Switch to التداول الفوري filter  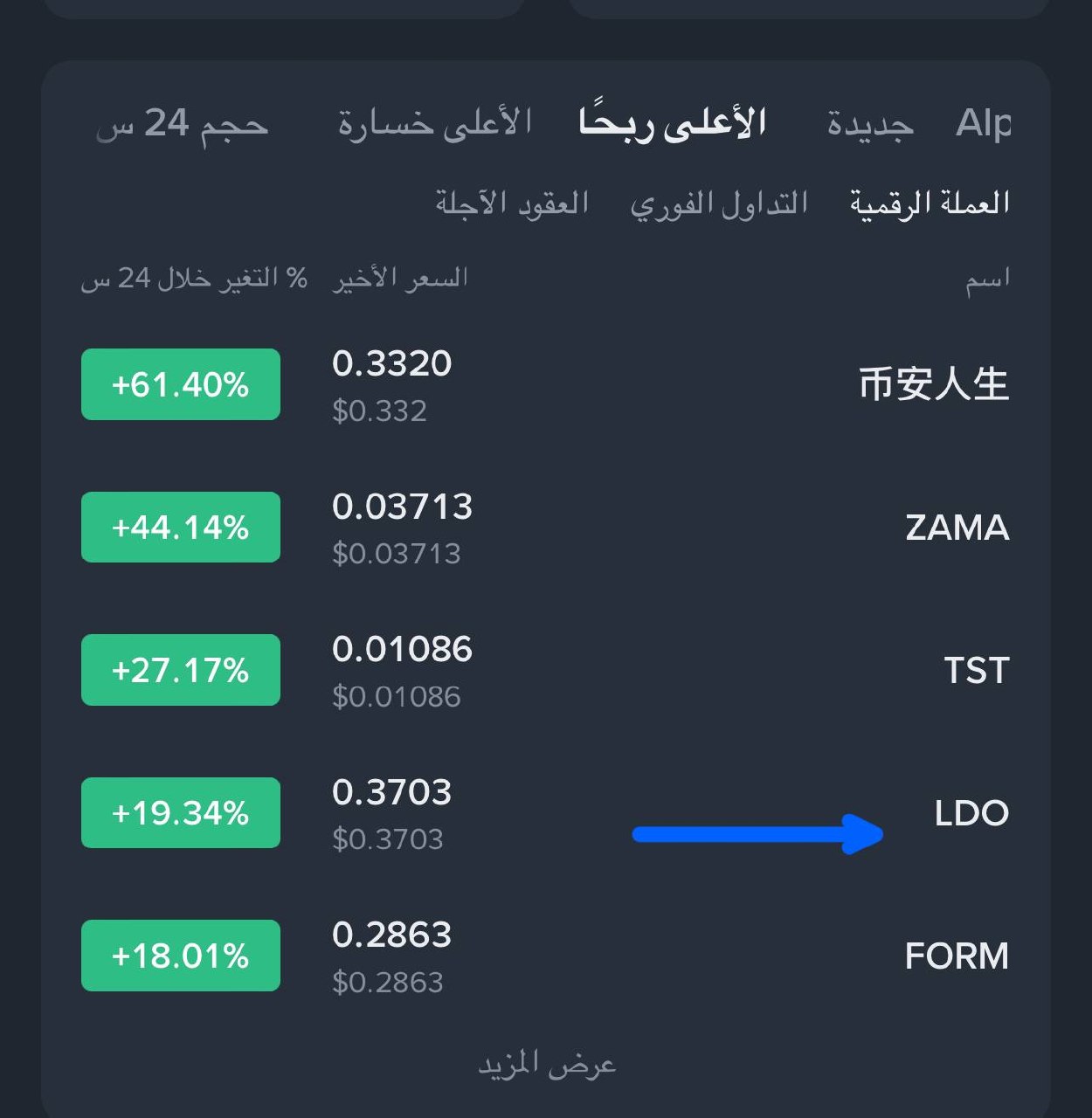point(718,204)
